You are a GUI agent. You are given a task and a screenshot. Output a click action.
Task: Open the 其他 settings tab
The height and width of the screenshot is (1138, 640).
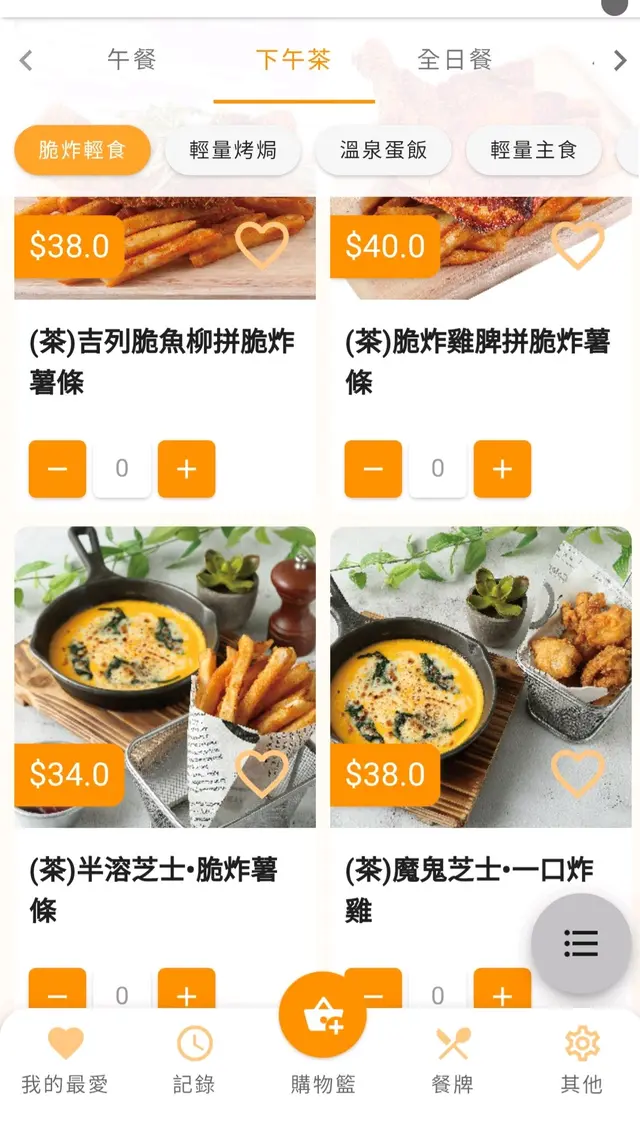point(581,1060)
